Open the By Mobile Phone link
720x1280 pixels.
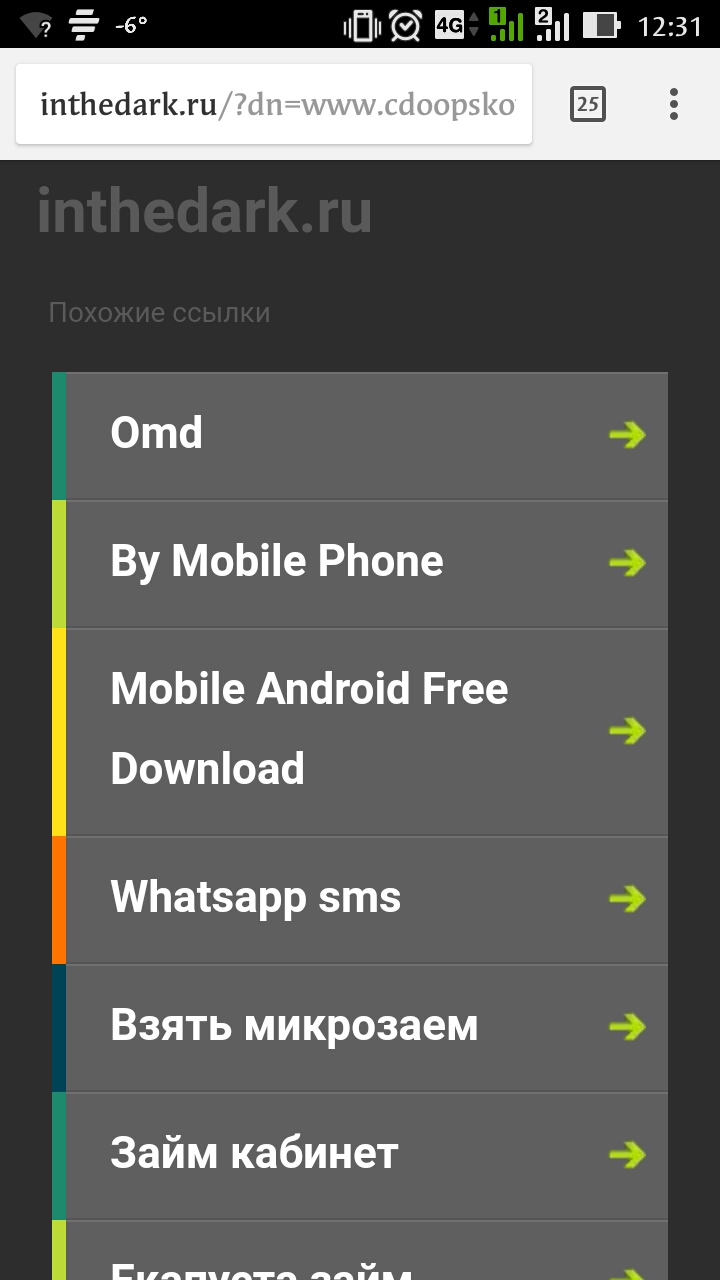(x=360, y=564)
